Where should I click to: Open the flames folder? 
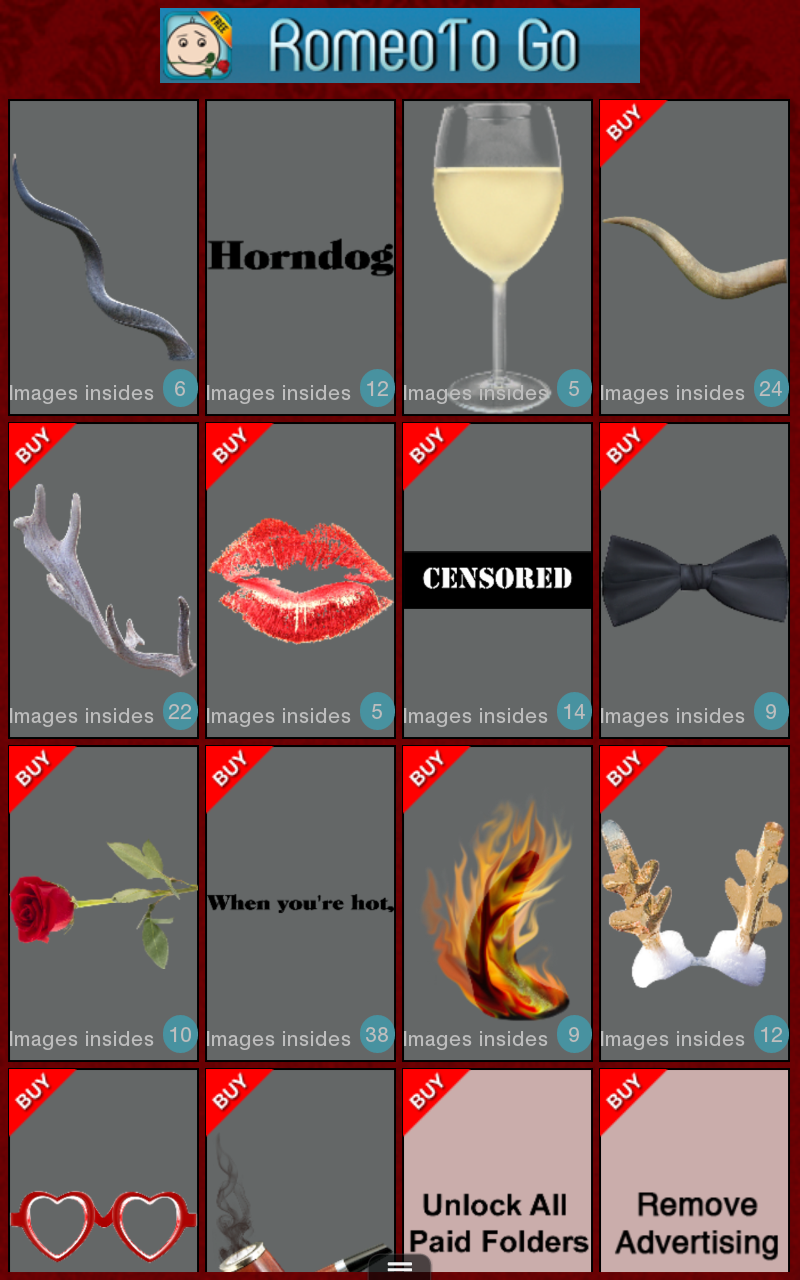point(497,903)
